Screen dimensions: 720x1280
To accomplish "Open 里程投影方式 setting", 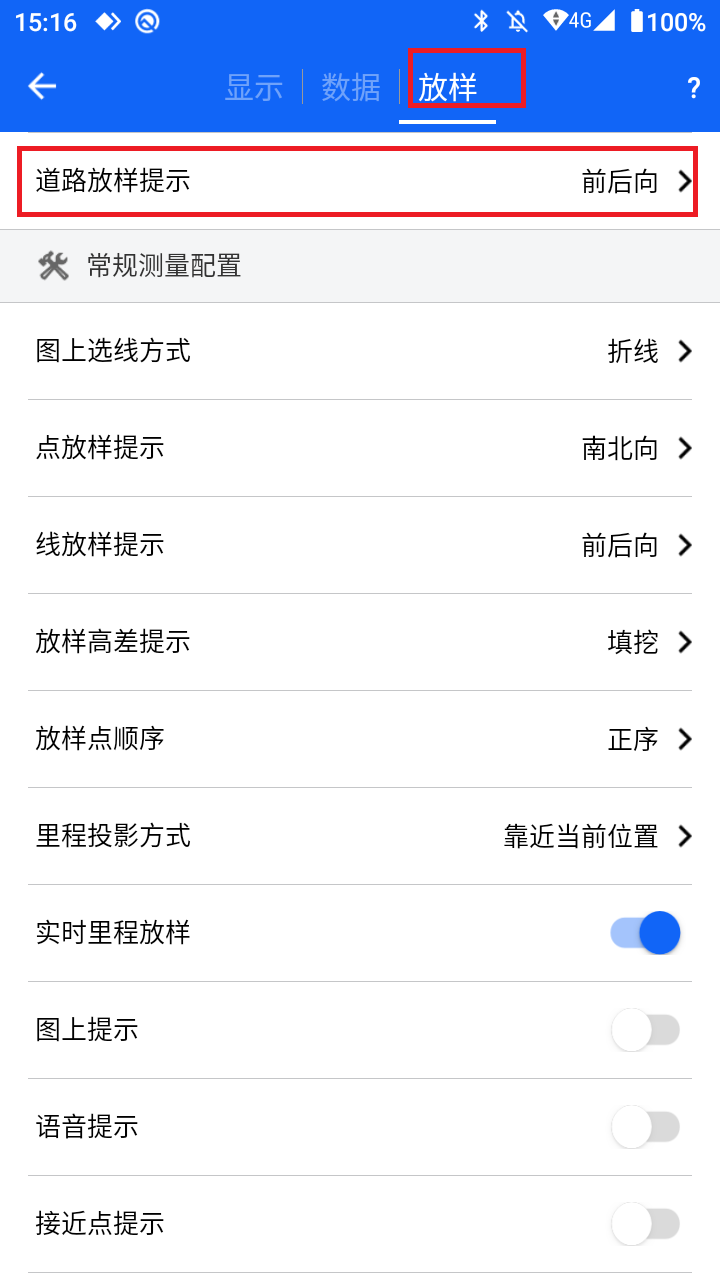I will pos(360,836).
